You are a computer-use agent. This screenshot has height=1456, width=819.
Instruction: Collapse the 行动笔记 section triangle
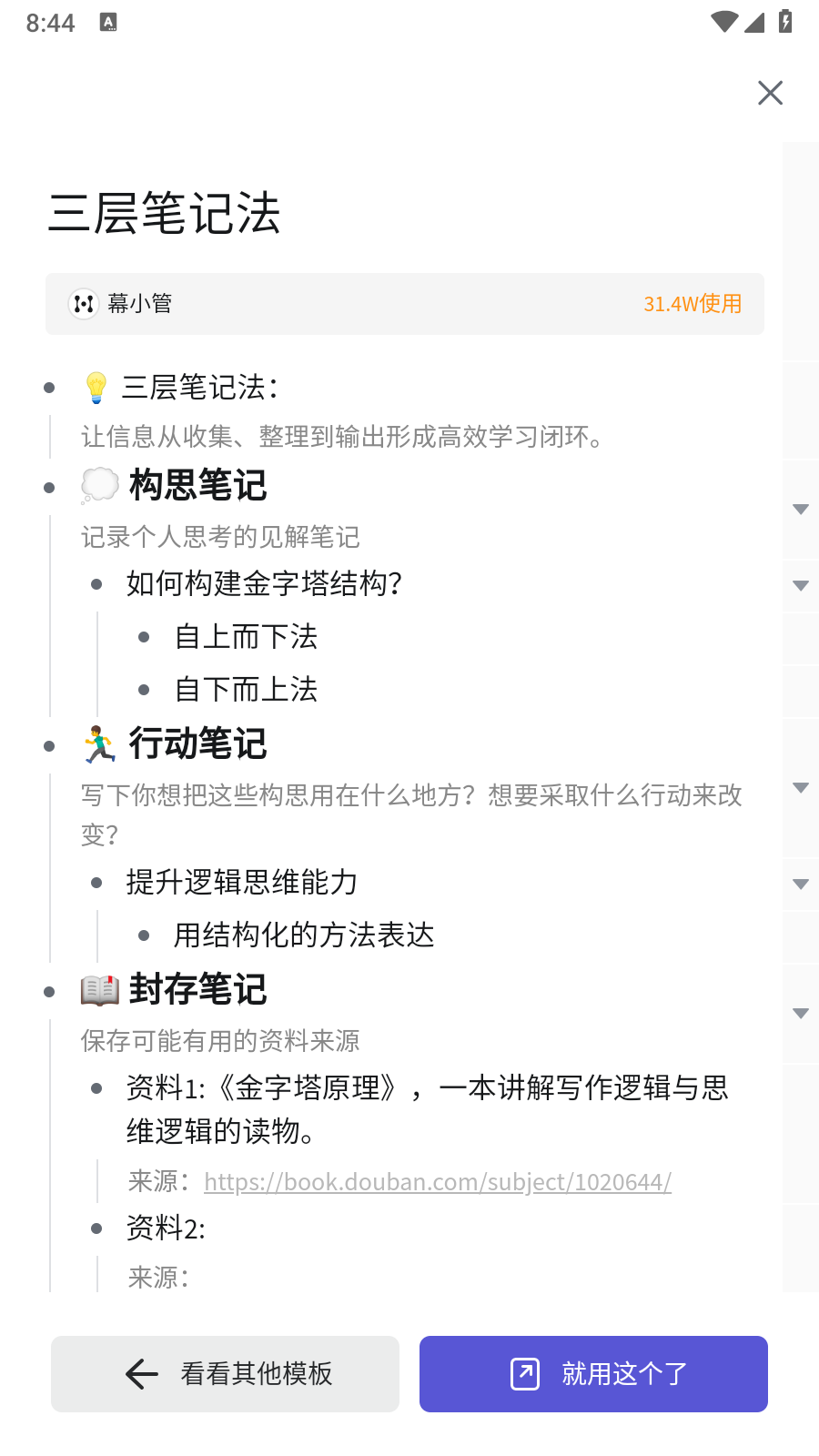800,787
